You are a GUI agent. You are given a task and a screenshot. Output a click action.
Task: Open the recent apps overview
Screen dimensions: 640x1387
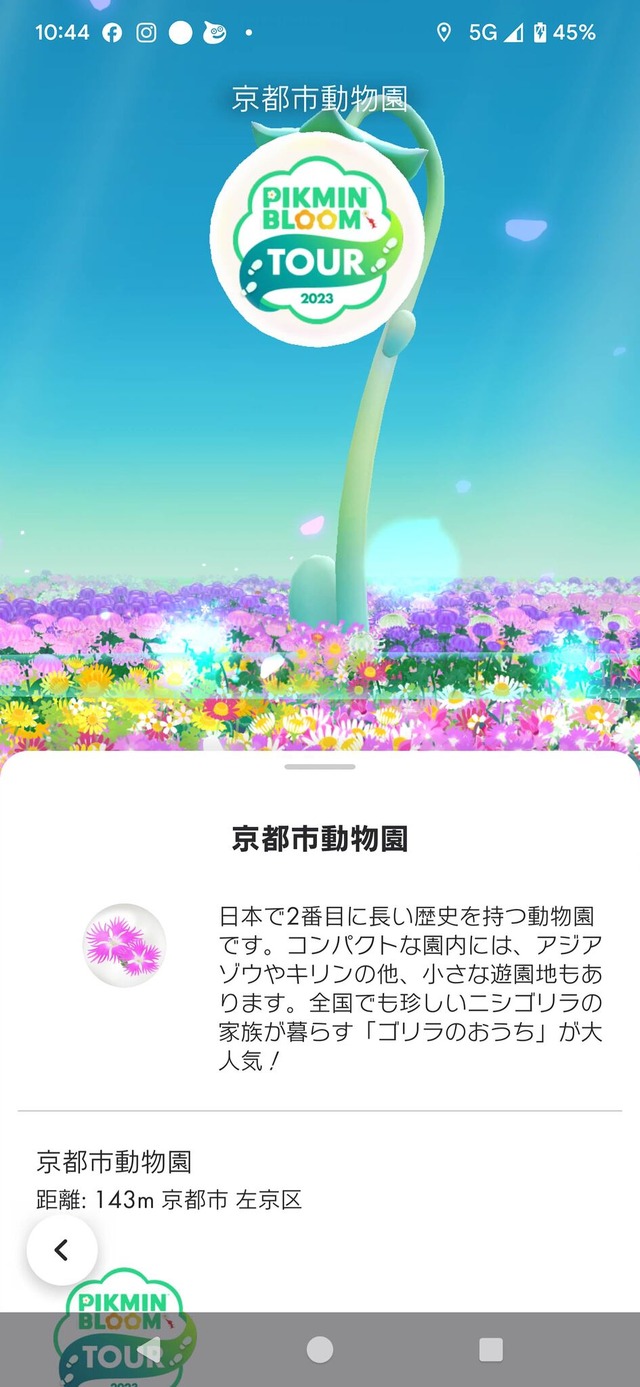[490, 1349]
